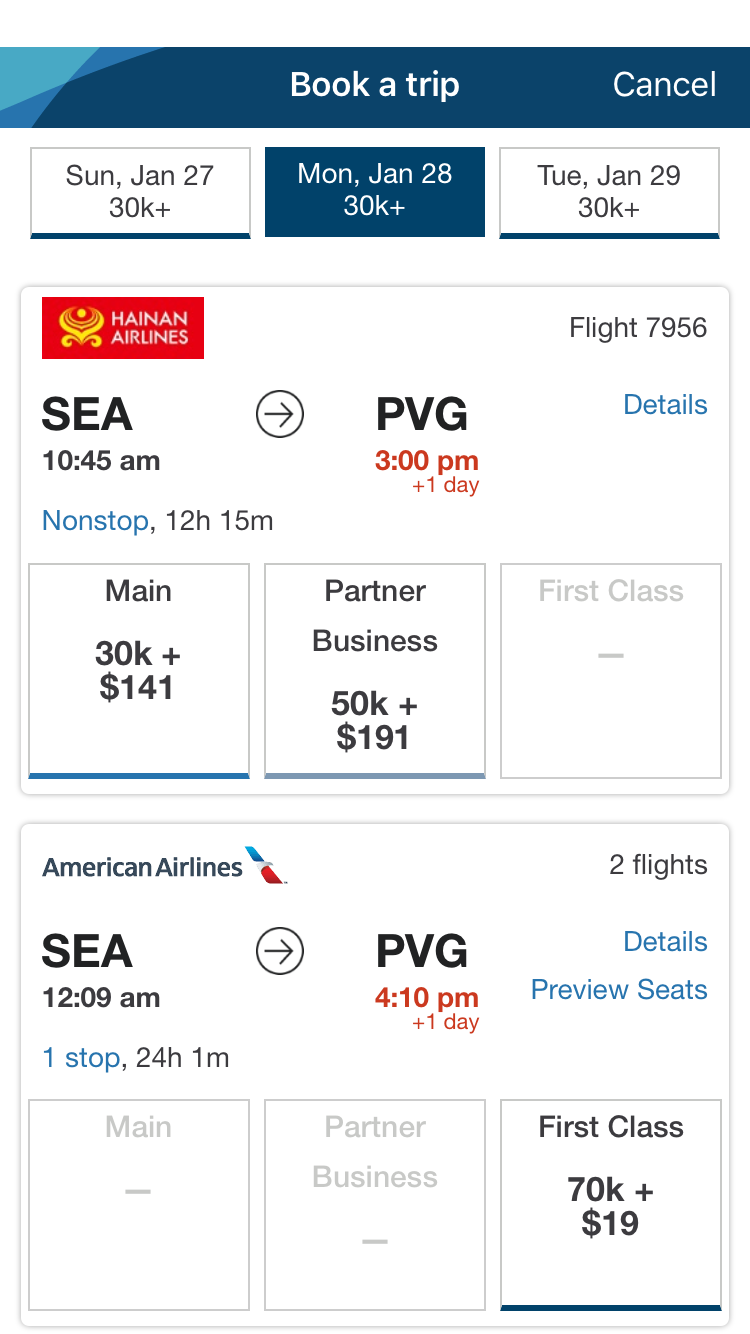Open Nonstop info for Hainan flight
The height and width of the screenshot is (1334, 750).
[x=95, y=521]
